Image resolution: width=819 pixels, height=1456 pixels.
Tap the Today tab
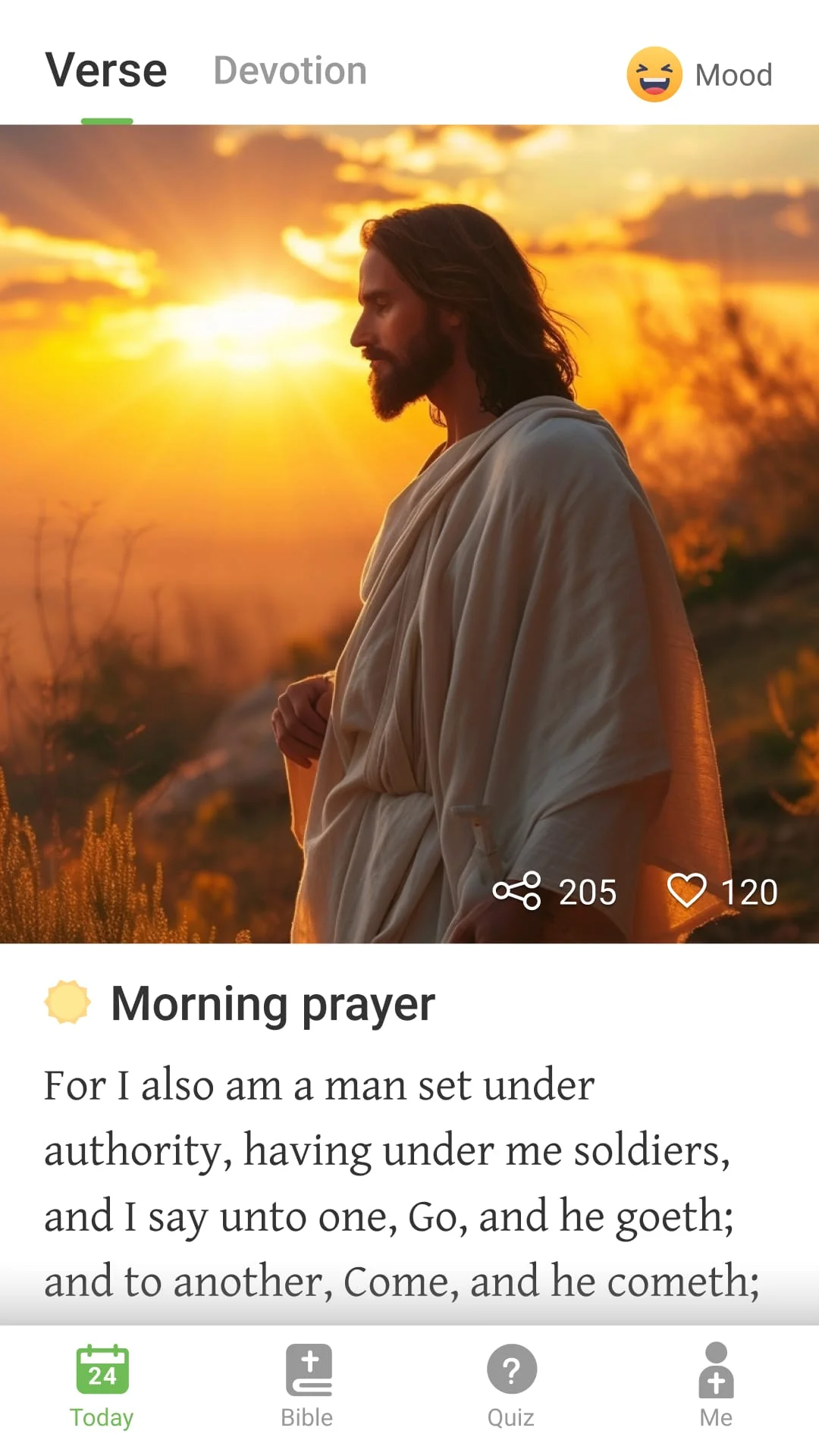click(102, 1386)
